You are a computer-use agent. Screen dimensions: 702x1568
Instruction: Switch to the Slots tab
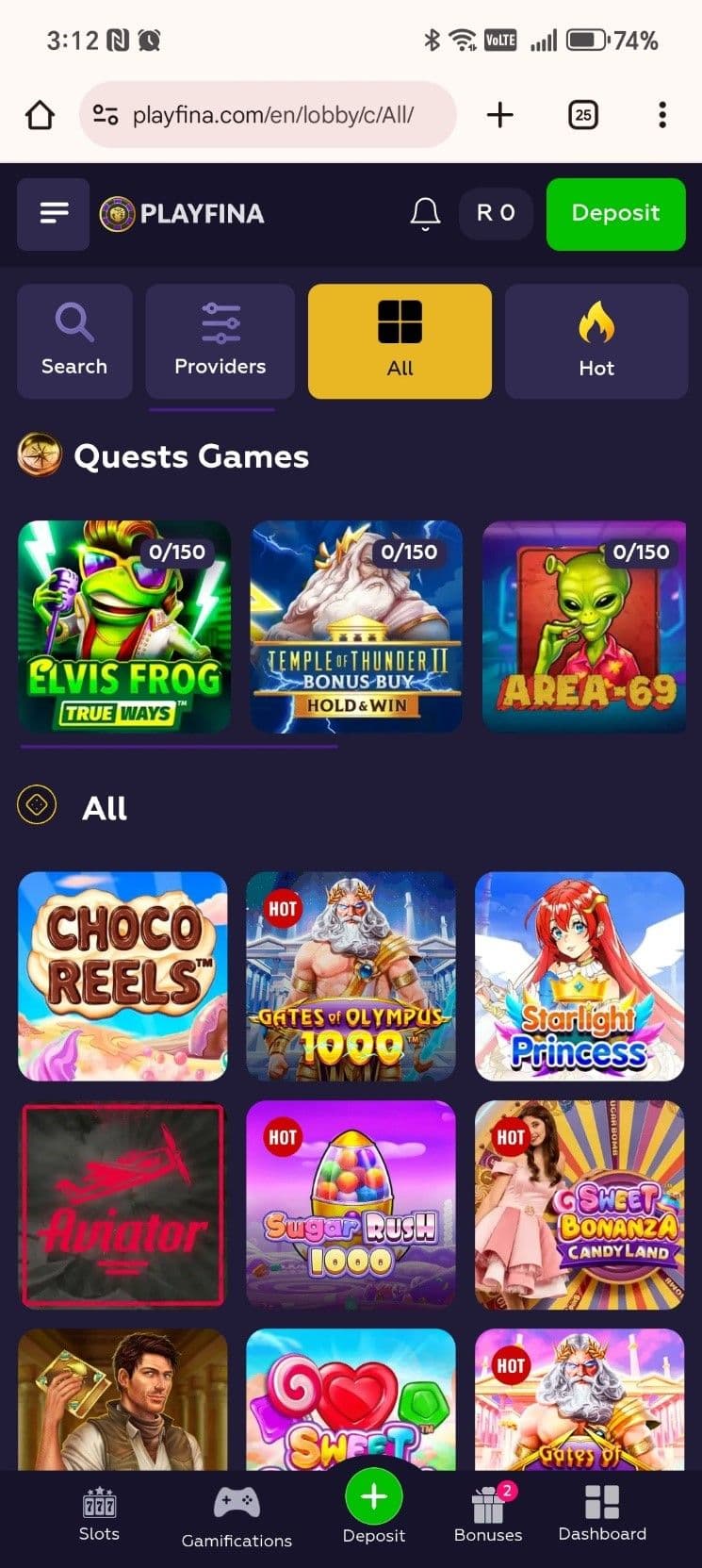(x=99, y=1514)
